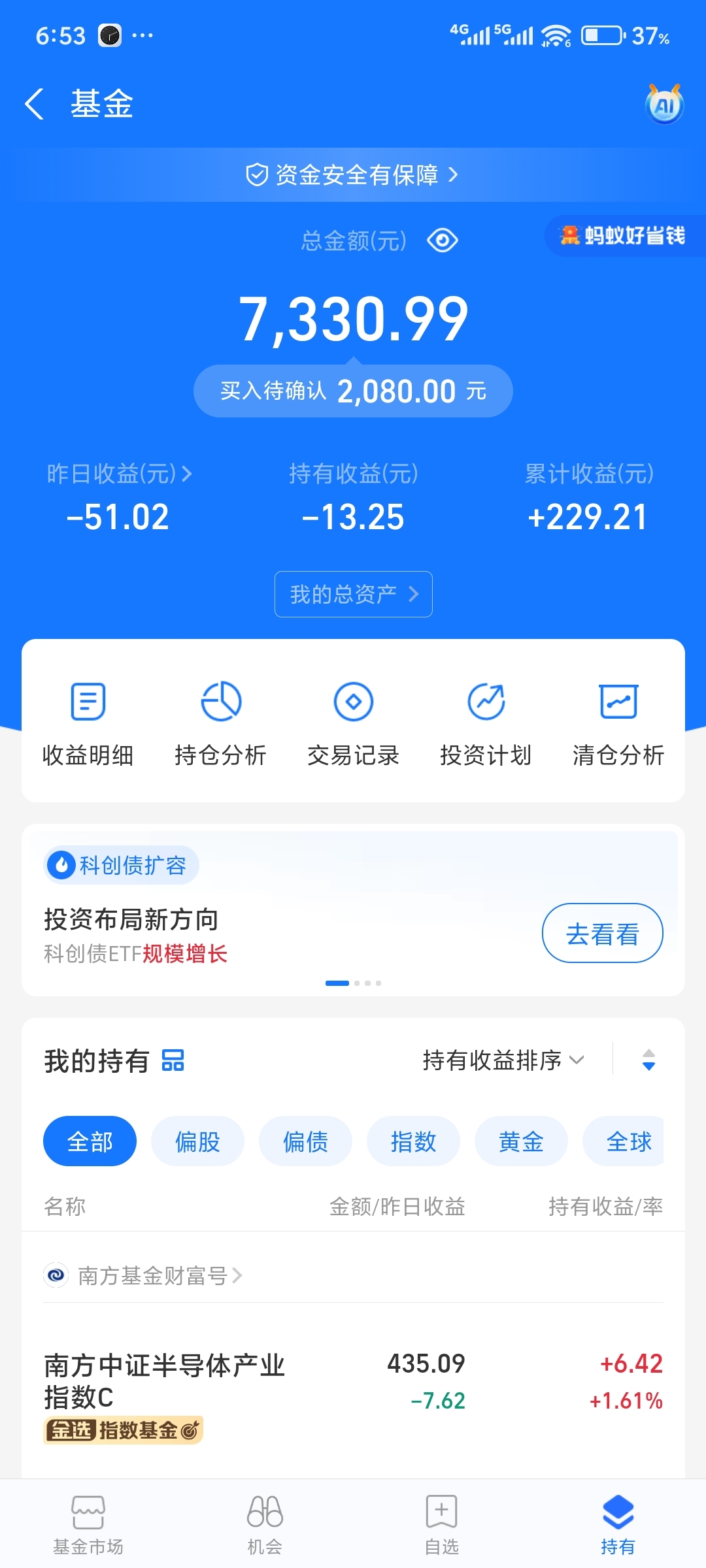Open 投资计划
The height and width of the screenshot is (1568, 706).
tap(486, 723)
